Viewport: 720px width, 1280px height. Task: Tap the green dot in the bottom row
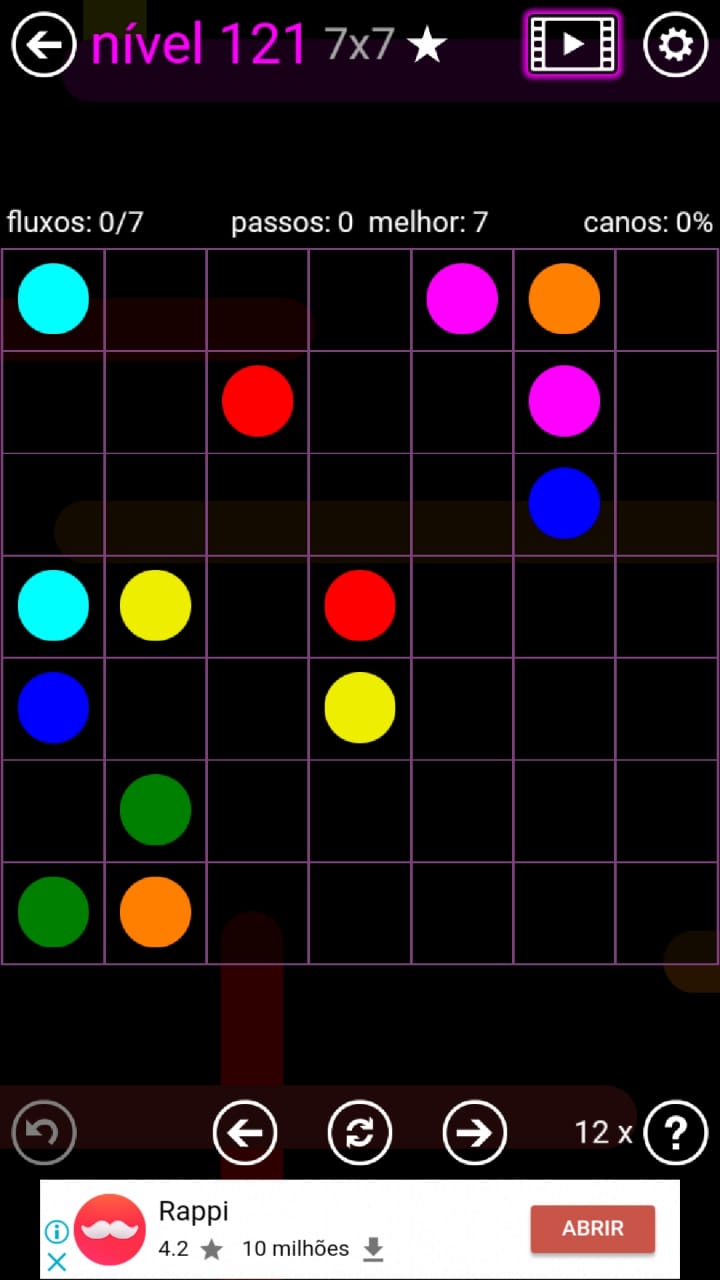point(53,911)
